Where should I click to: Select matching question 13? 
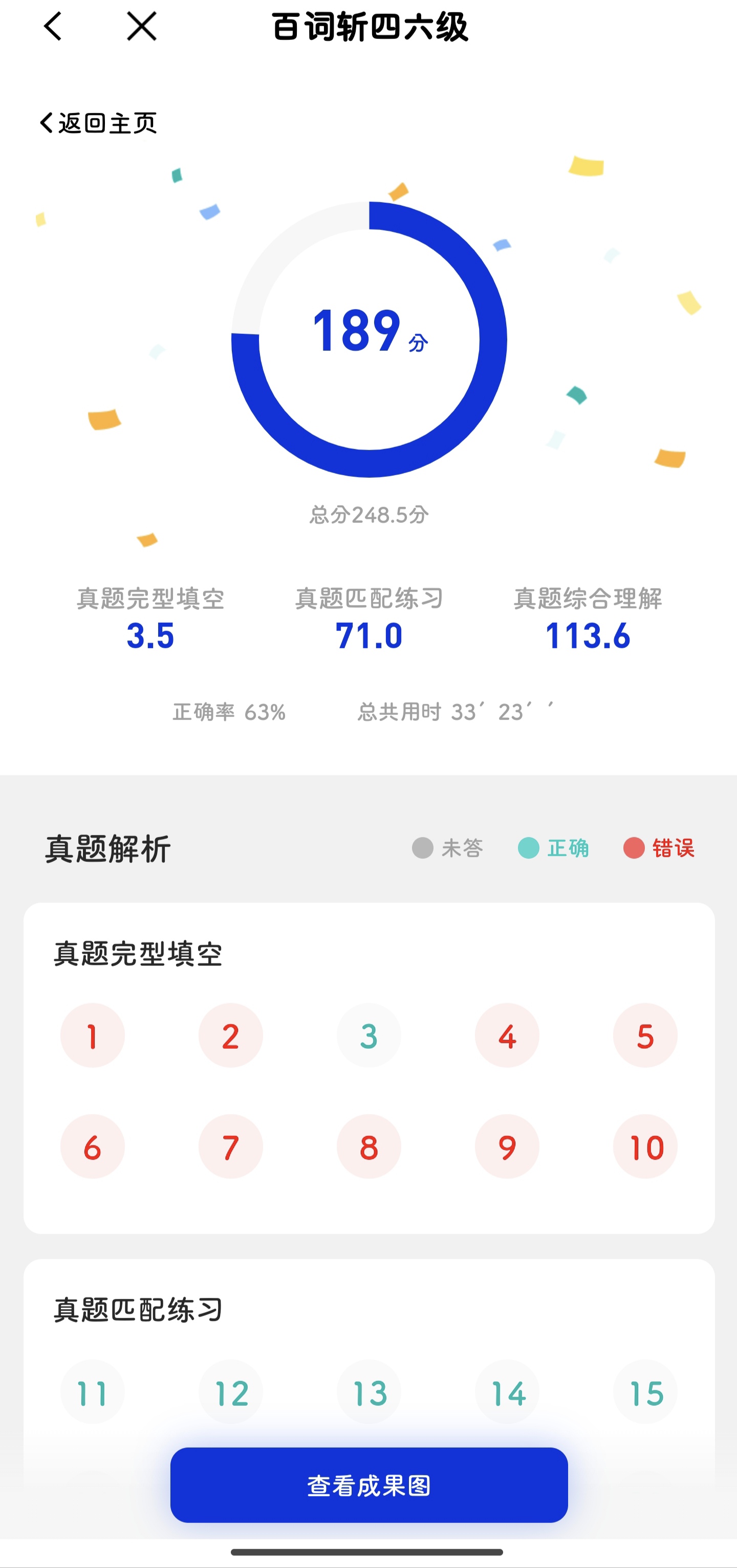(x=369, y=1392)
